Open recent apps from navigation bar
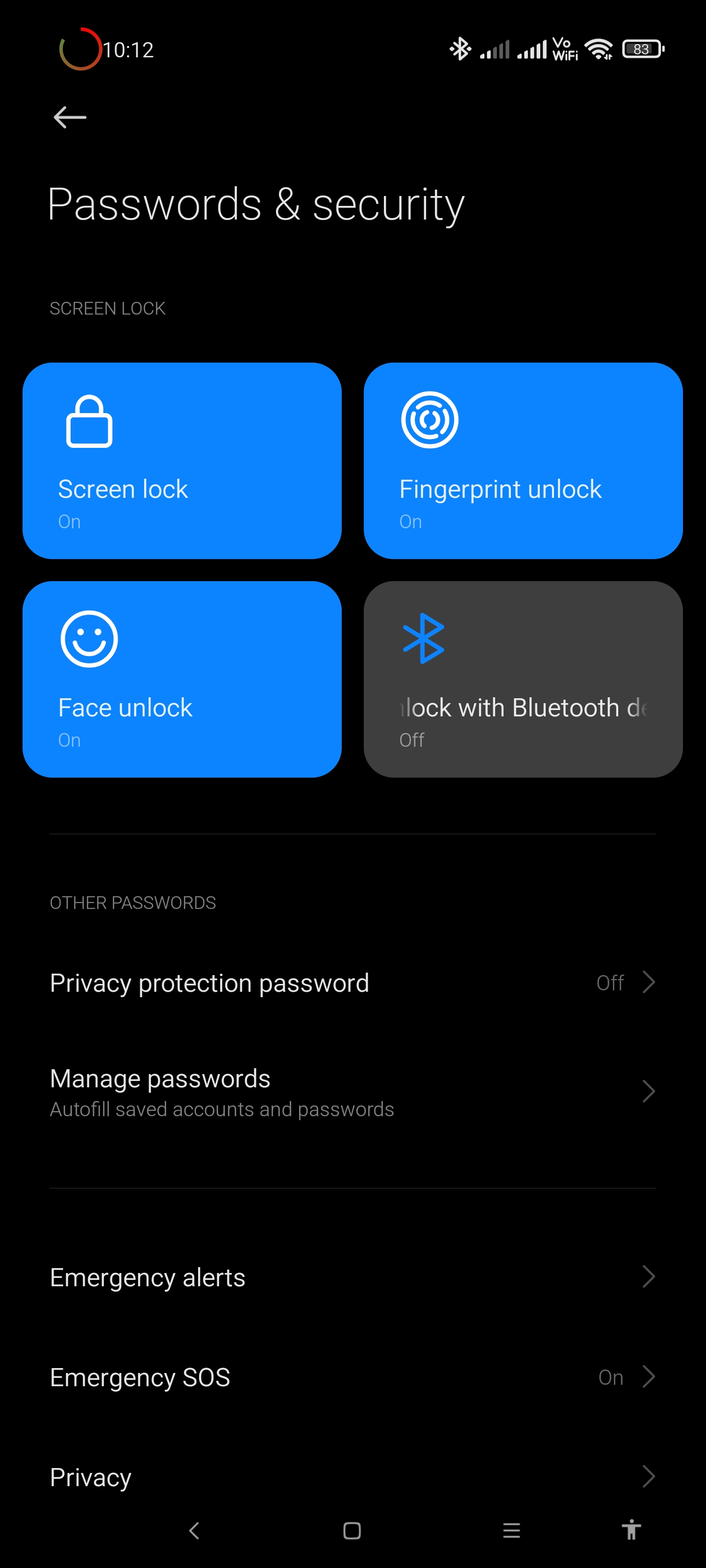Viewport: 706px width, 1568px height. [x=511, y=1530]
